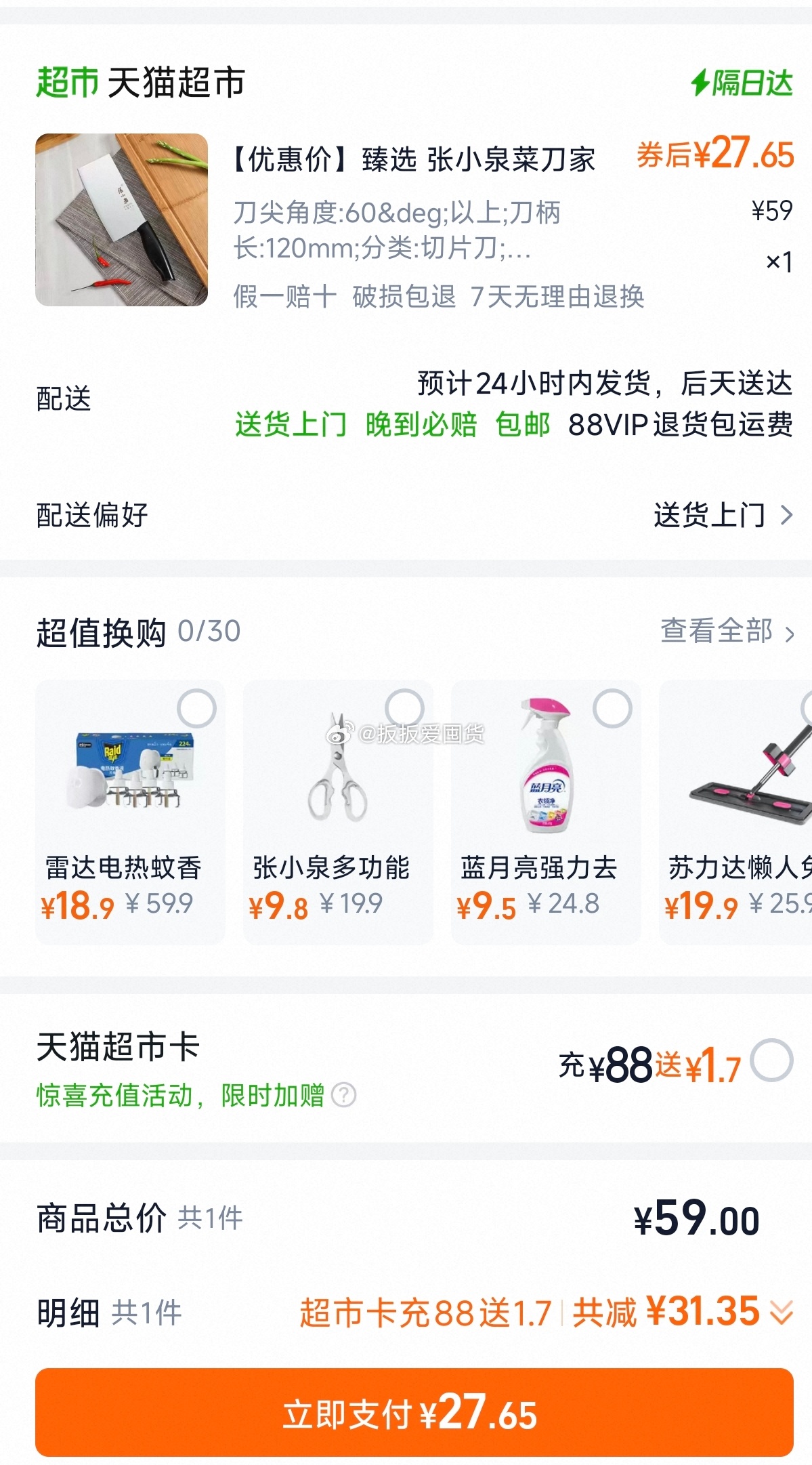Open help icon beside 限时加赠
812x1465 pixels.
tap(344, 1094)
